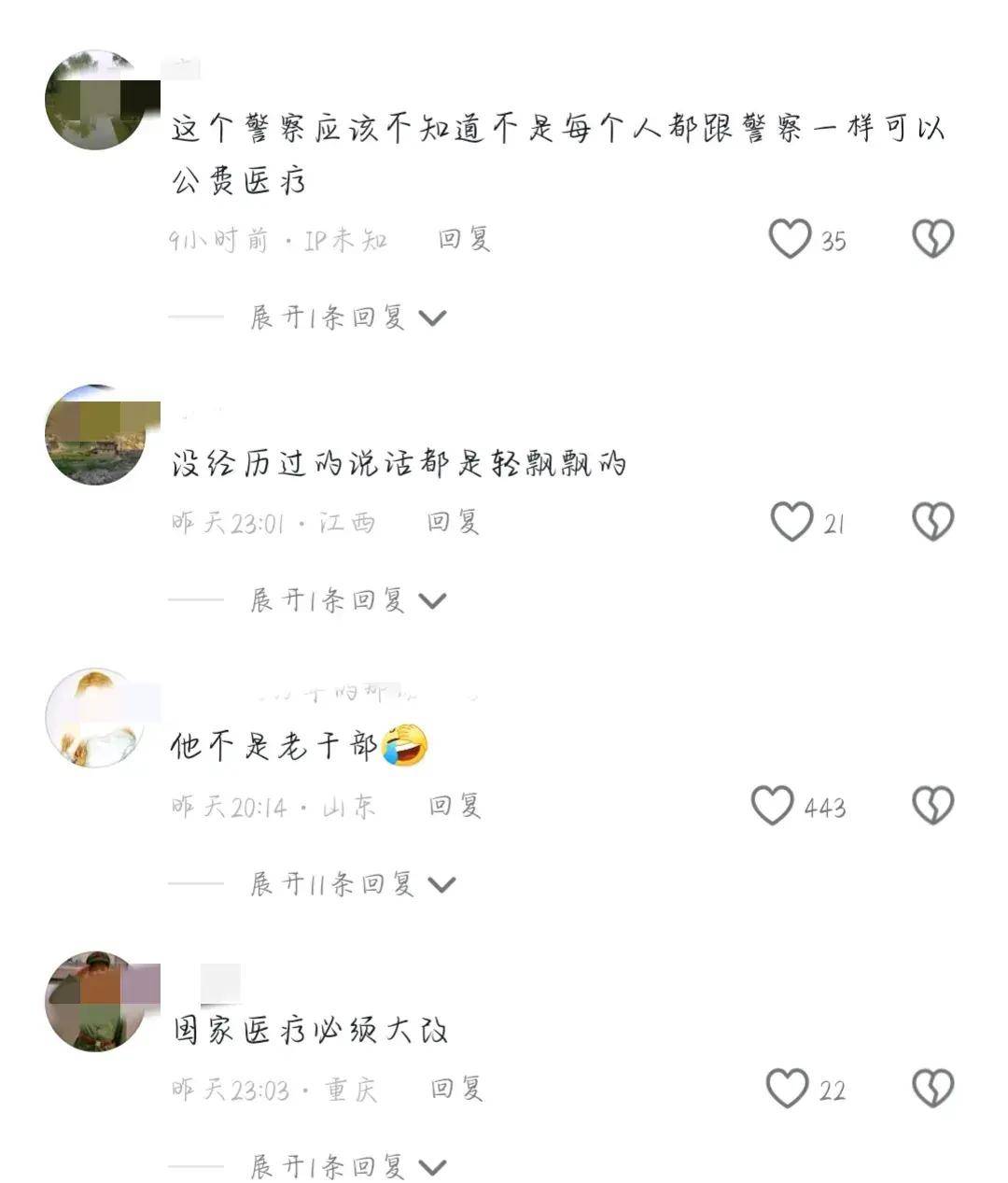Like the comment 国家医疗必须大改

tap(787, 1089)
